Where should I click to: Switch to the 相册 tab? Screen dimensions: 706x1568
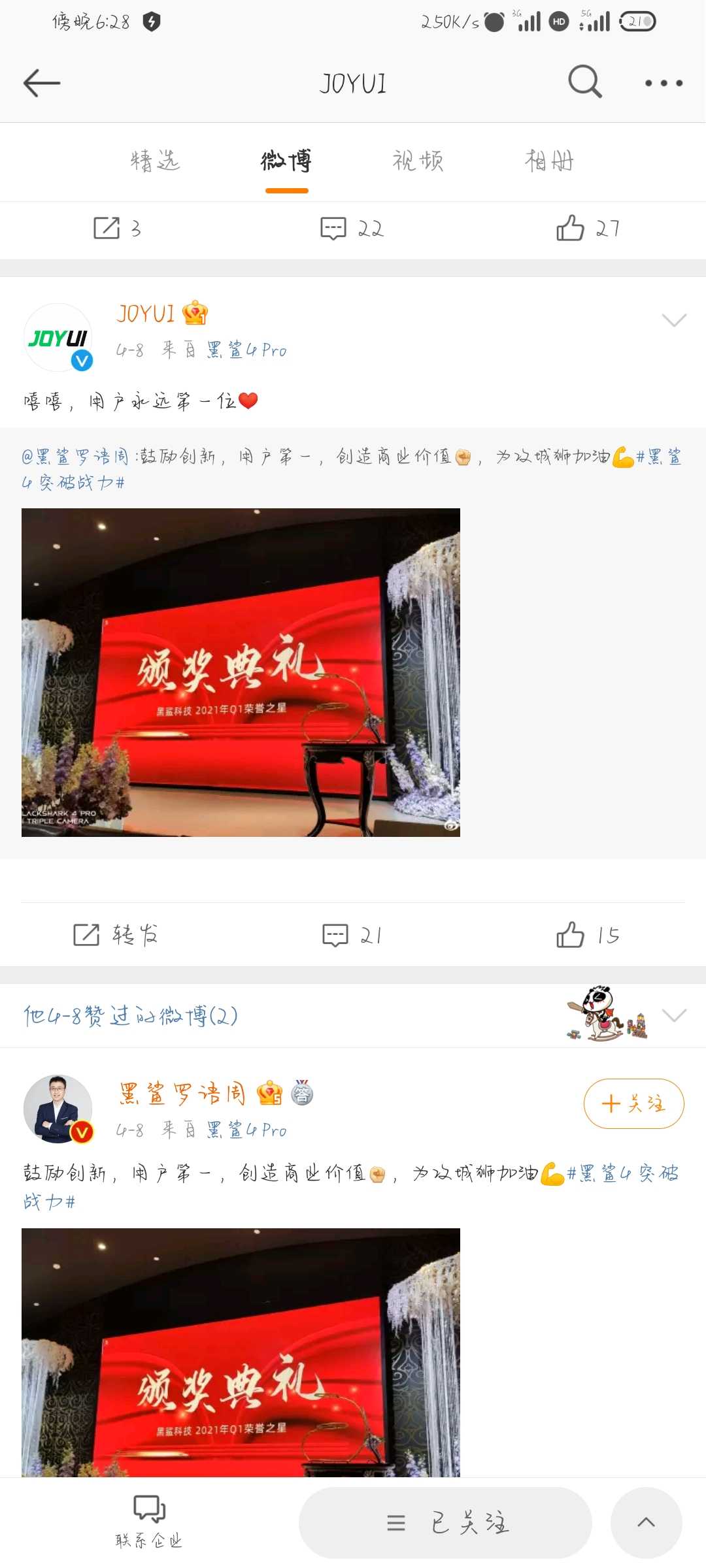click(549, 161)
